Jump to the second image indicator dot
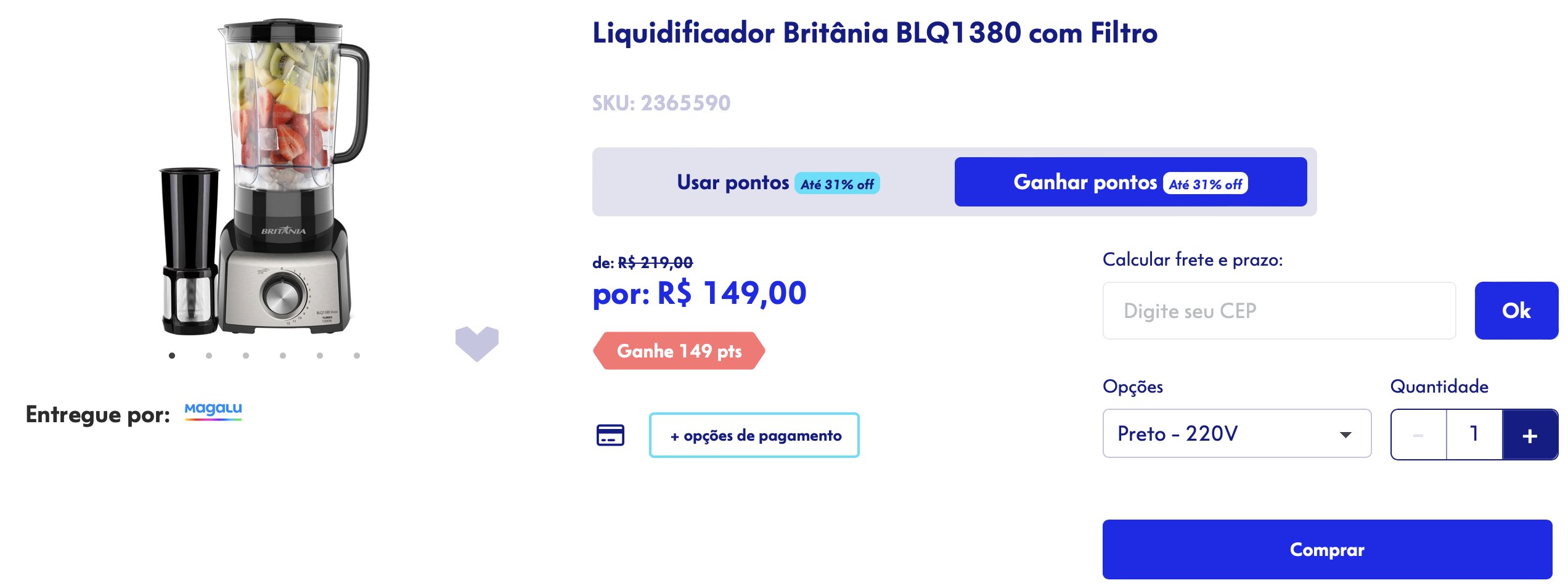The width and height of the screenshot is (1568, 588). [209, 356]
